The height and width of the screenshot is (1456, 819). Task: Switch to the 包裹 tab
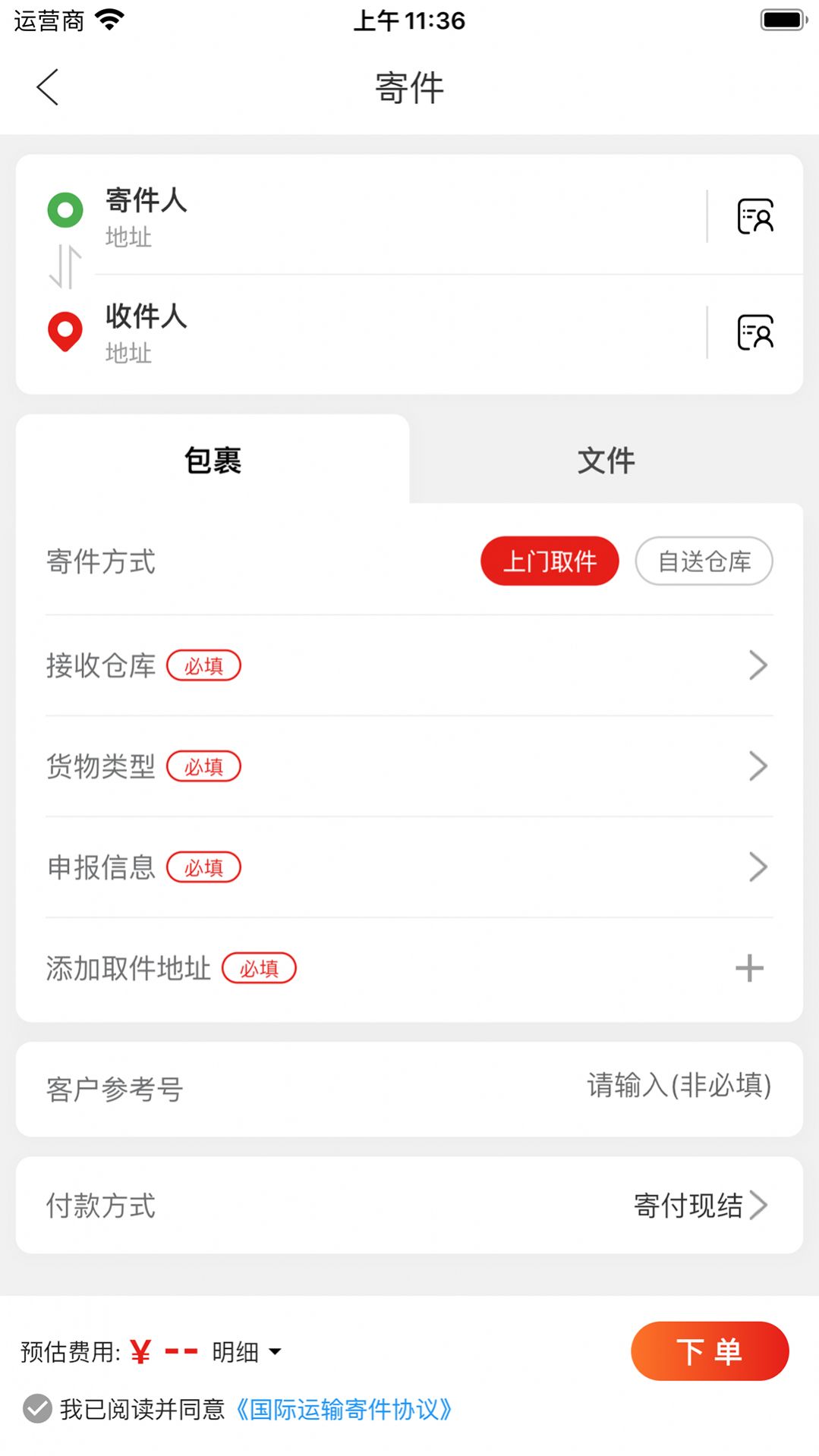[213, 458]
